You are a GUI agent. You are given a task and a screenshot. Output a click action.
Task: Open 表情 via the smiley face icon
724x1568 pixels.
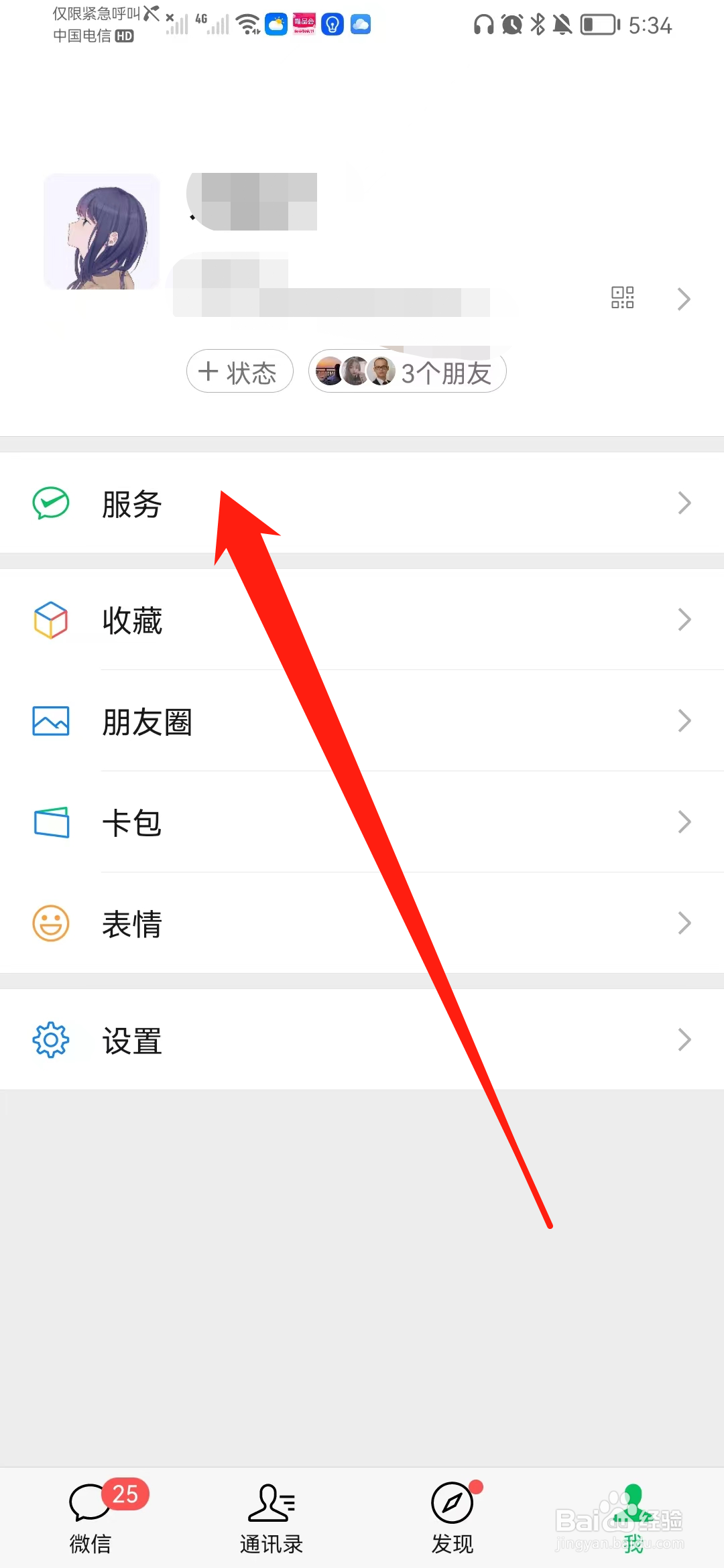(x=50, y=923)
